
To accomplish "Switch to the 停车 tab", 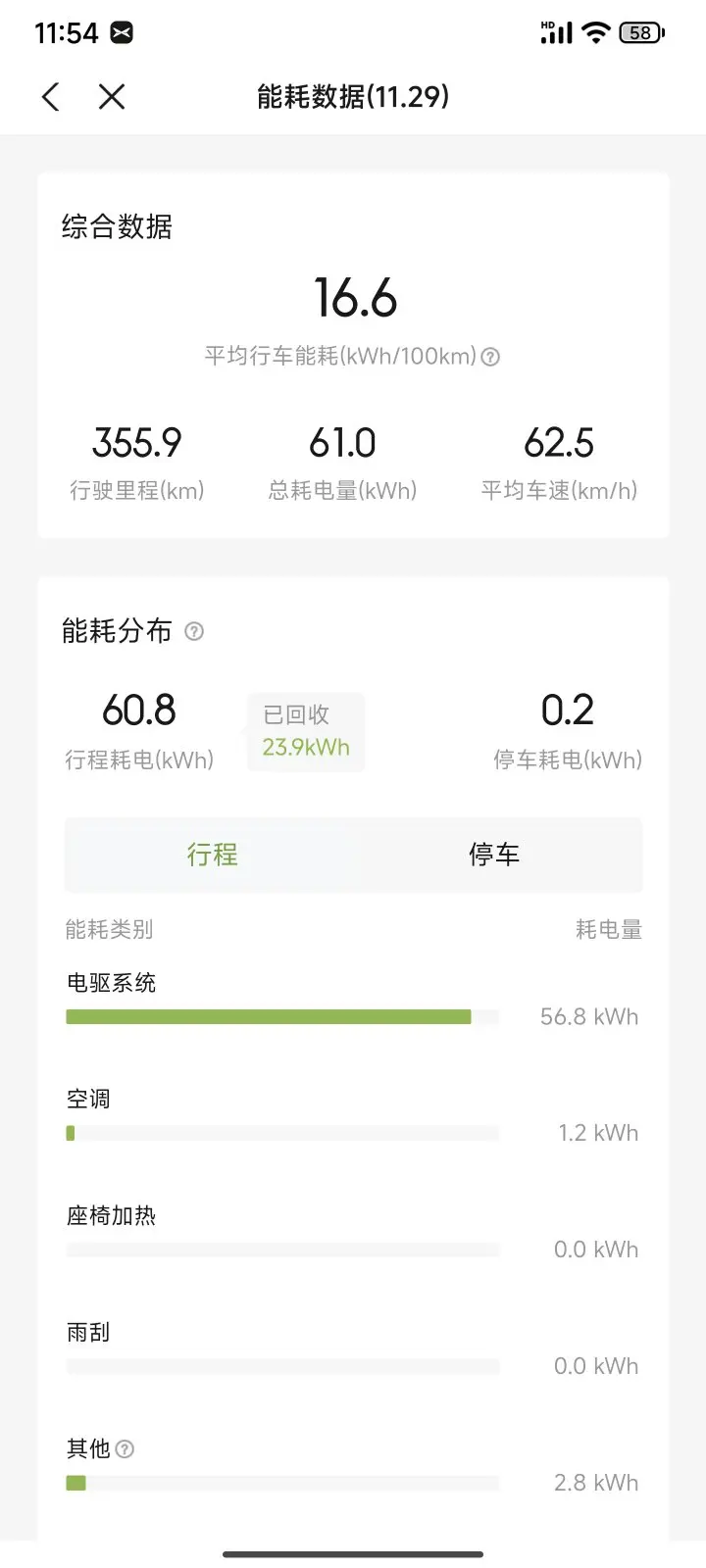I will (x=494, y=855).
